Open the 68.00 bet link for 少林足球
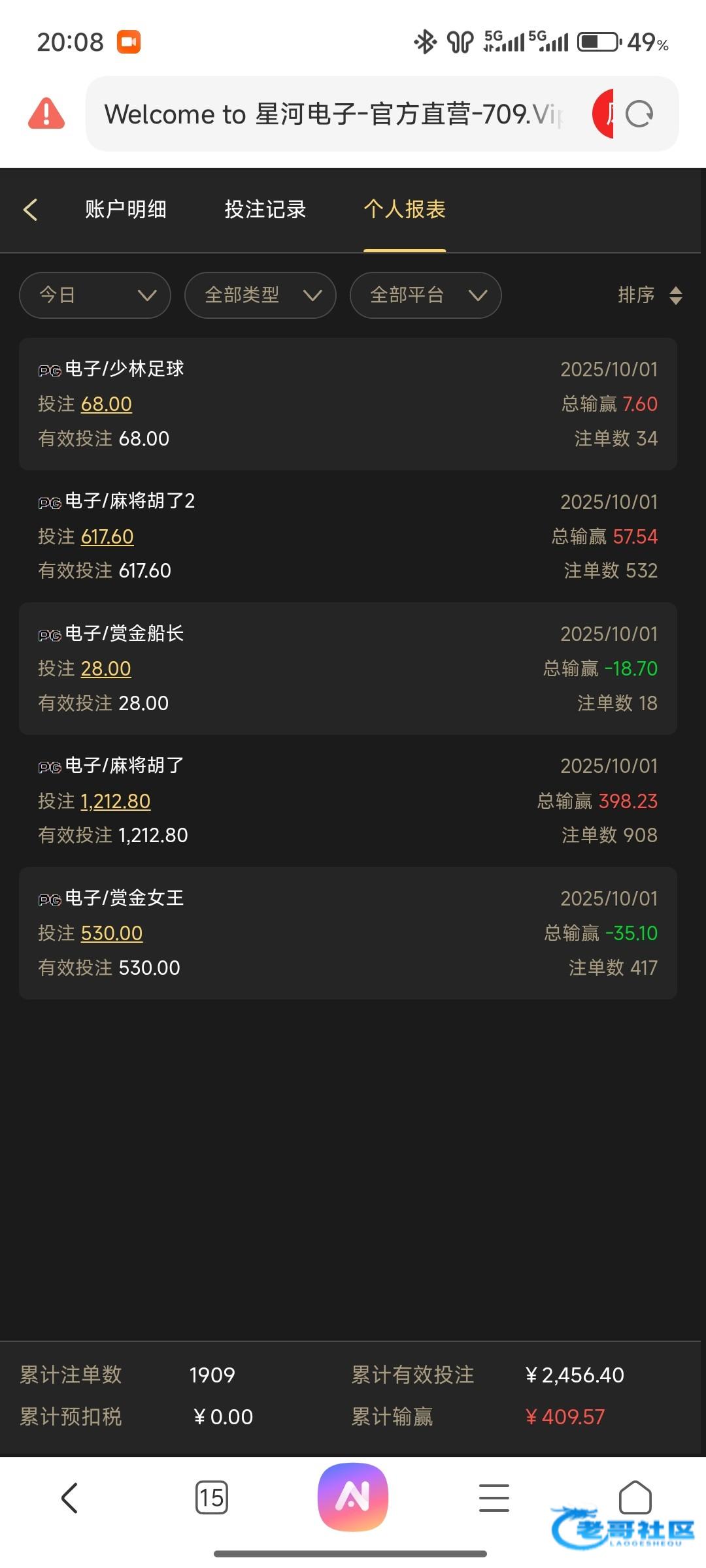This screenshot has width=706, height=1568. click(107, 404)
